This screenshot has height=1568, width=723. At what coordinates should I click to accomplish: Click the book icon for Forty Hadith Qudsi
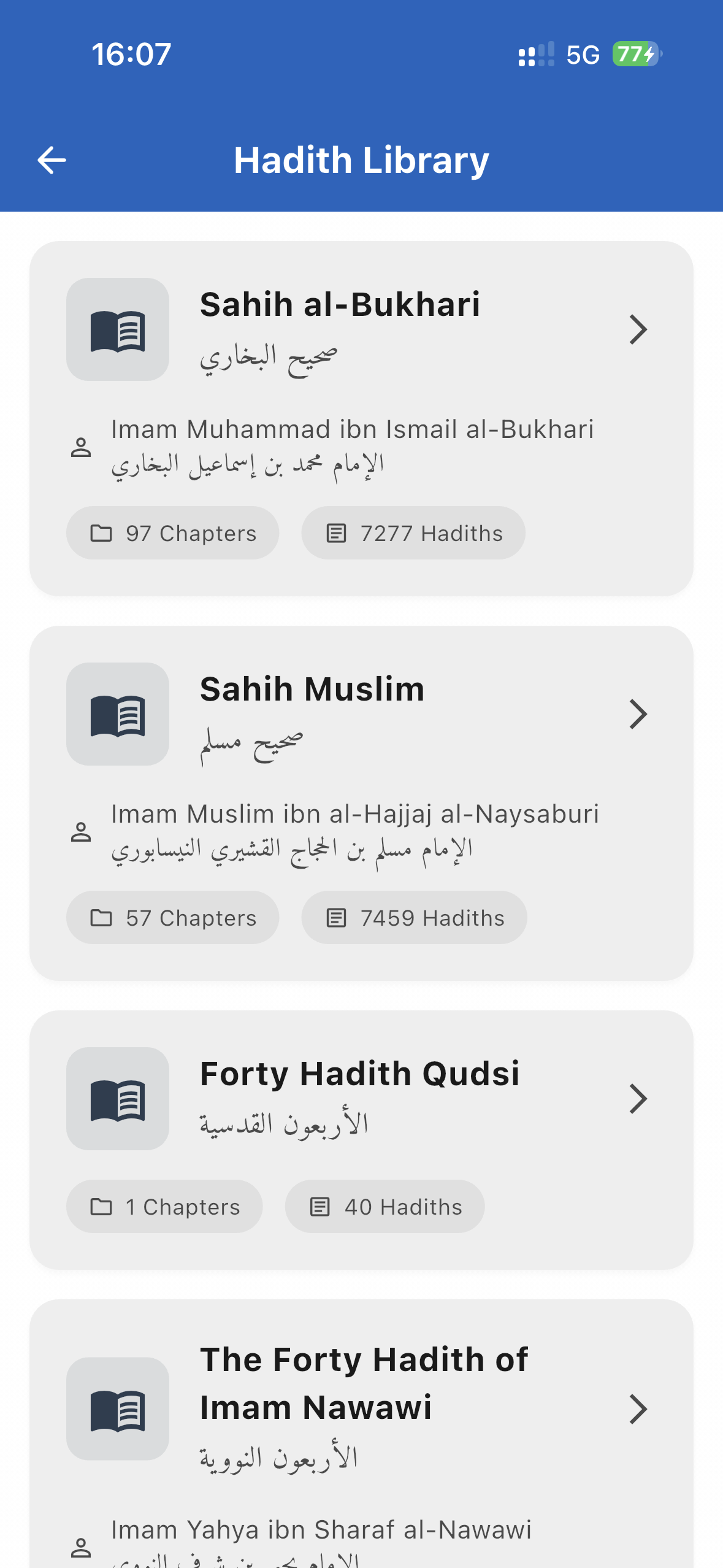tap(117, 1098)
